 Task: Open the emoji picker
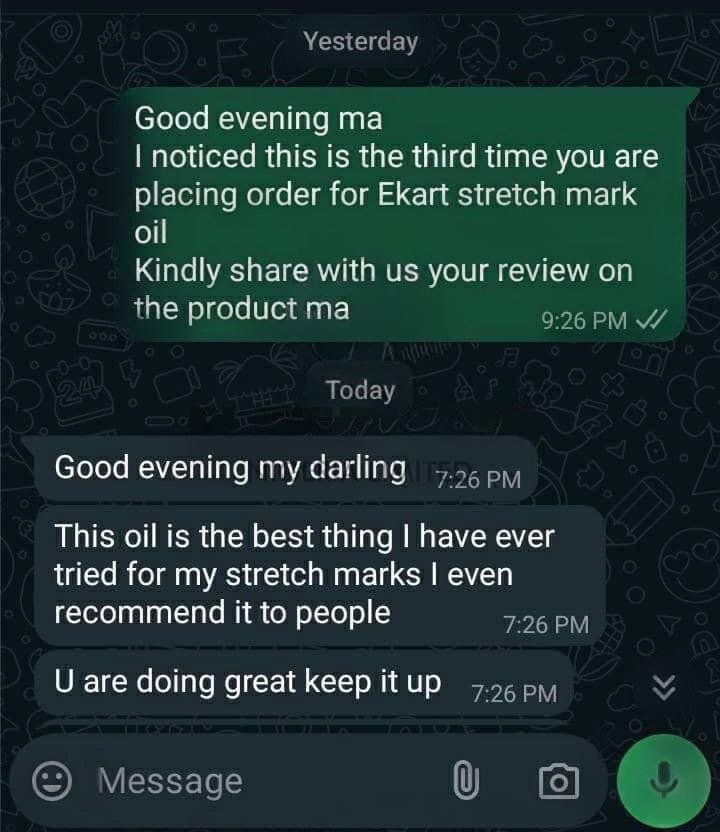(x=53, y=781)
